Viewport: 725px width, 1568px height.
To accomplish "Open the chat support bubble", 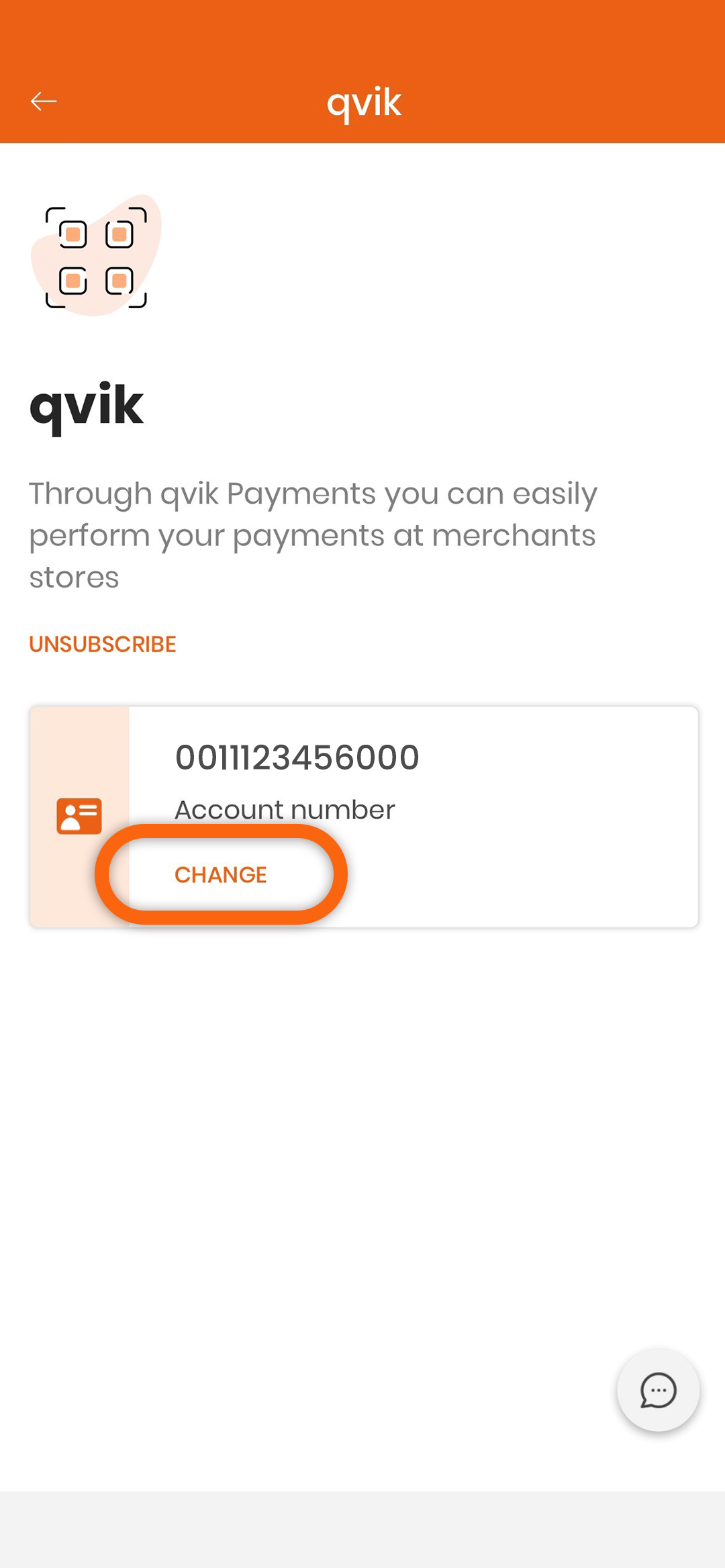I will tap(658, 1390).
